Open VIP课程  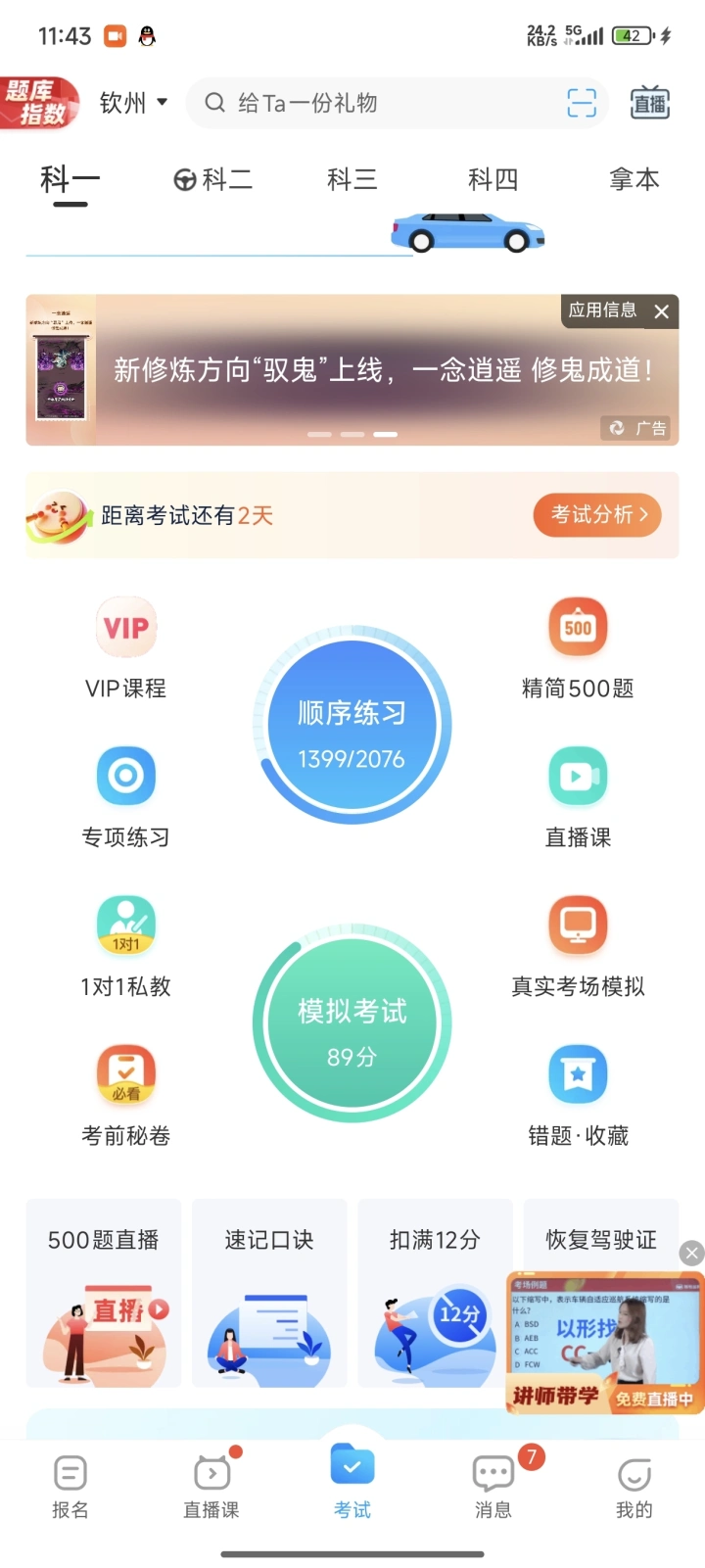click(x=125, y=646)
